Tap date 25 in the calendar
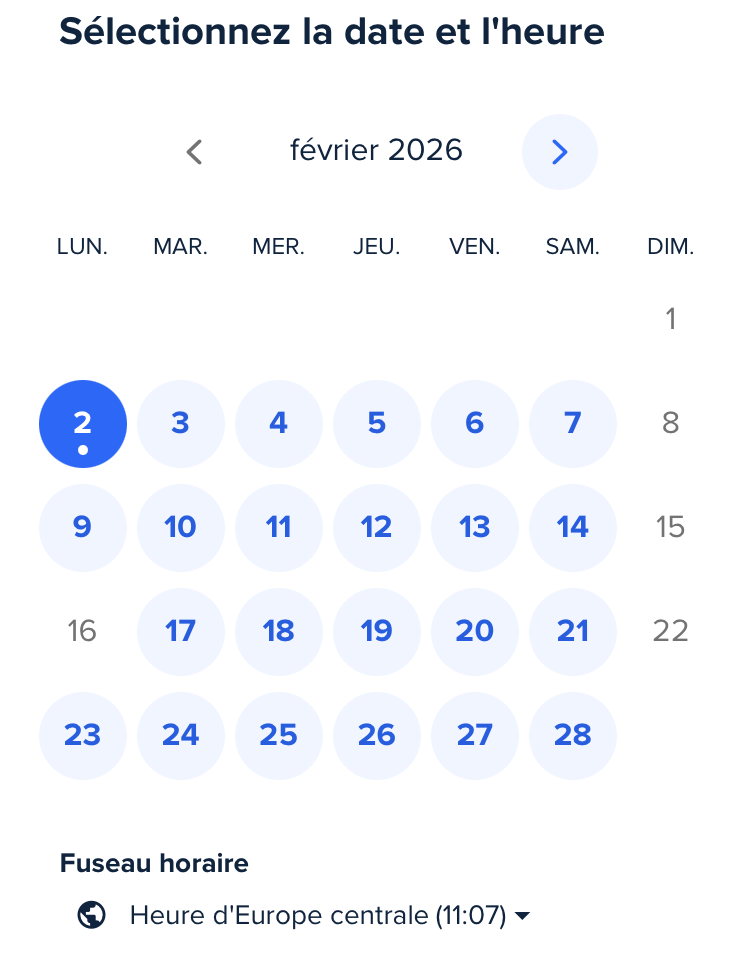 click(x=278, y=735)
